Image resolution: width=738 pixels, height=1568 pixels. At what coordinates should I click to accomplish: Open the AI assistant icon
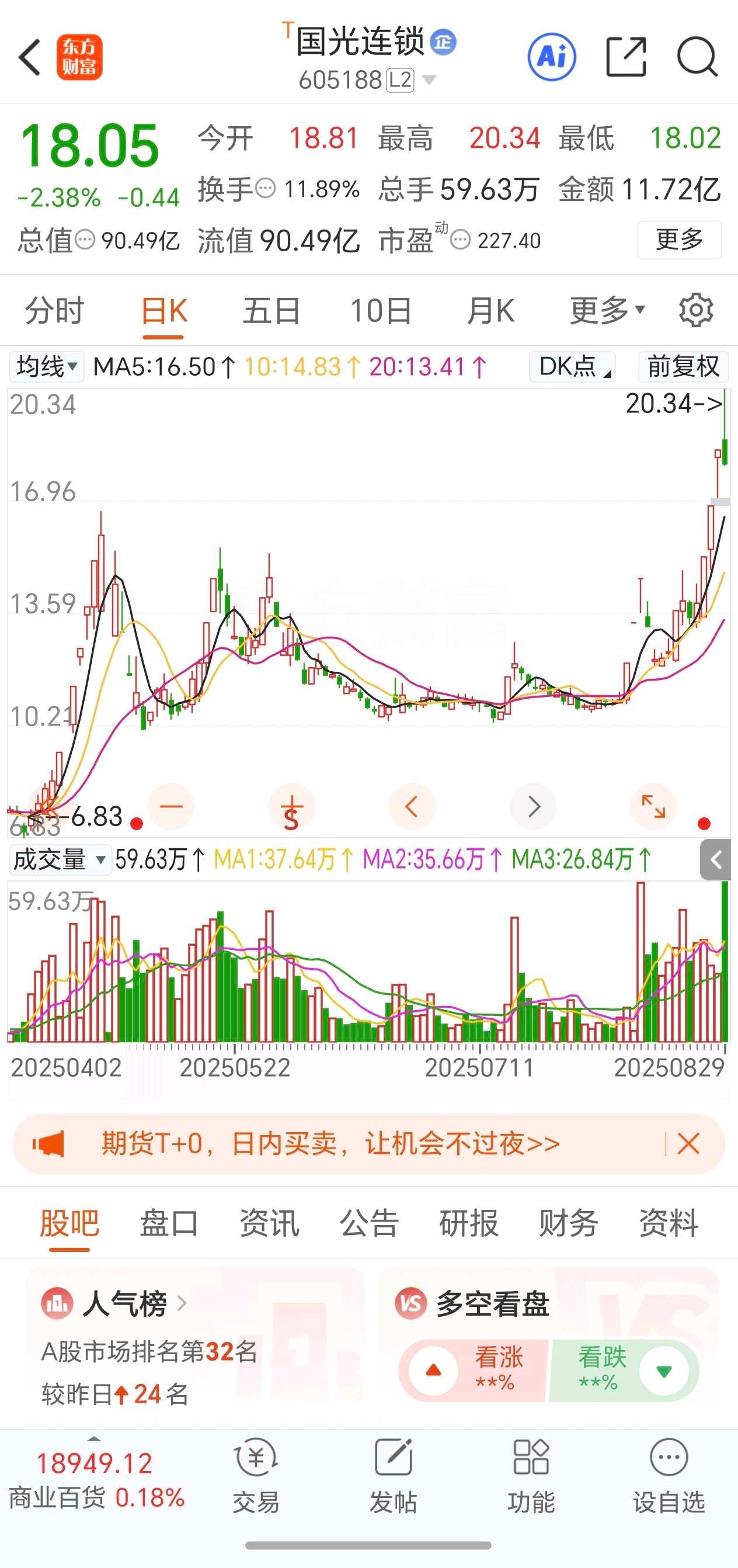[551, 58]
